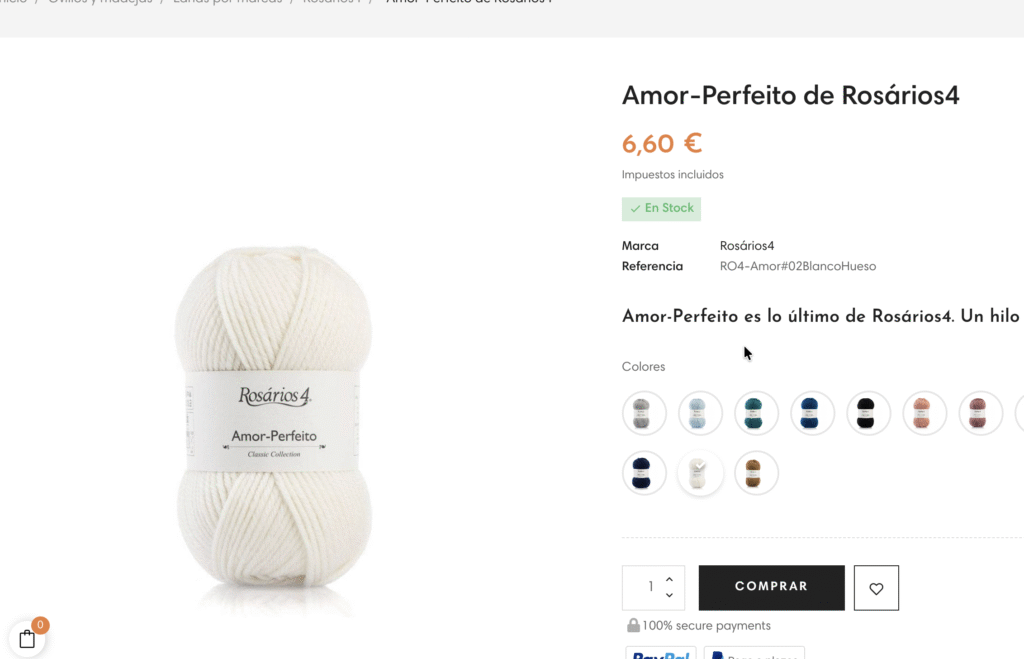1024x659 pixels.
Task: Increase quantity with the up arrow
Action: (669, 580)
